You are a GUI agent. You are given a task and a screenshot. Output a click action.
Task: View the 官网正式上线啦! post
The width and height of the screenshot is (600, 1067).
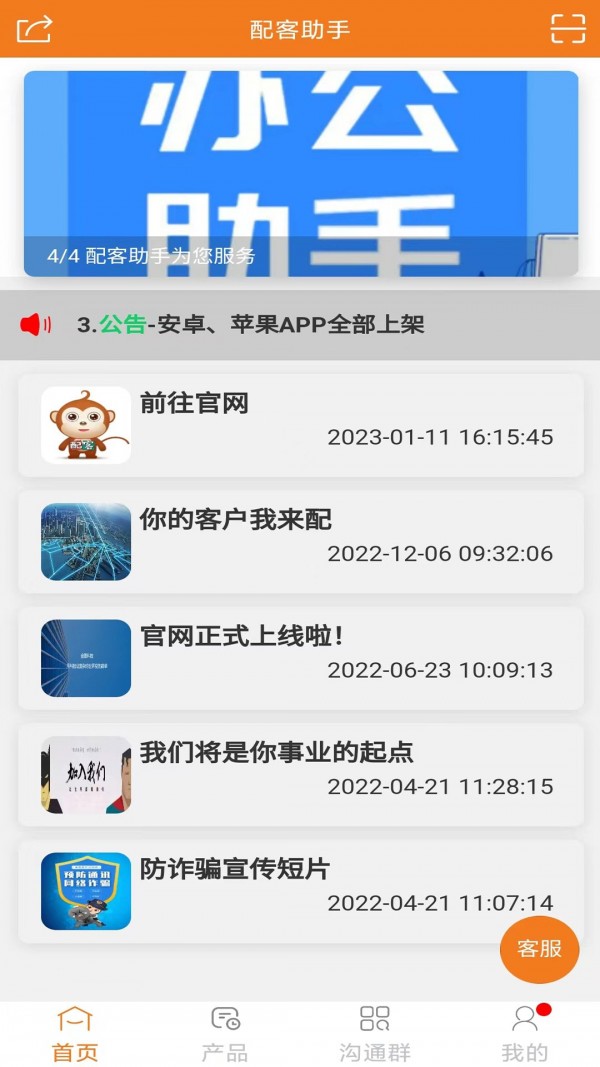(300, 658)
